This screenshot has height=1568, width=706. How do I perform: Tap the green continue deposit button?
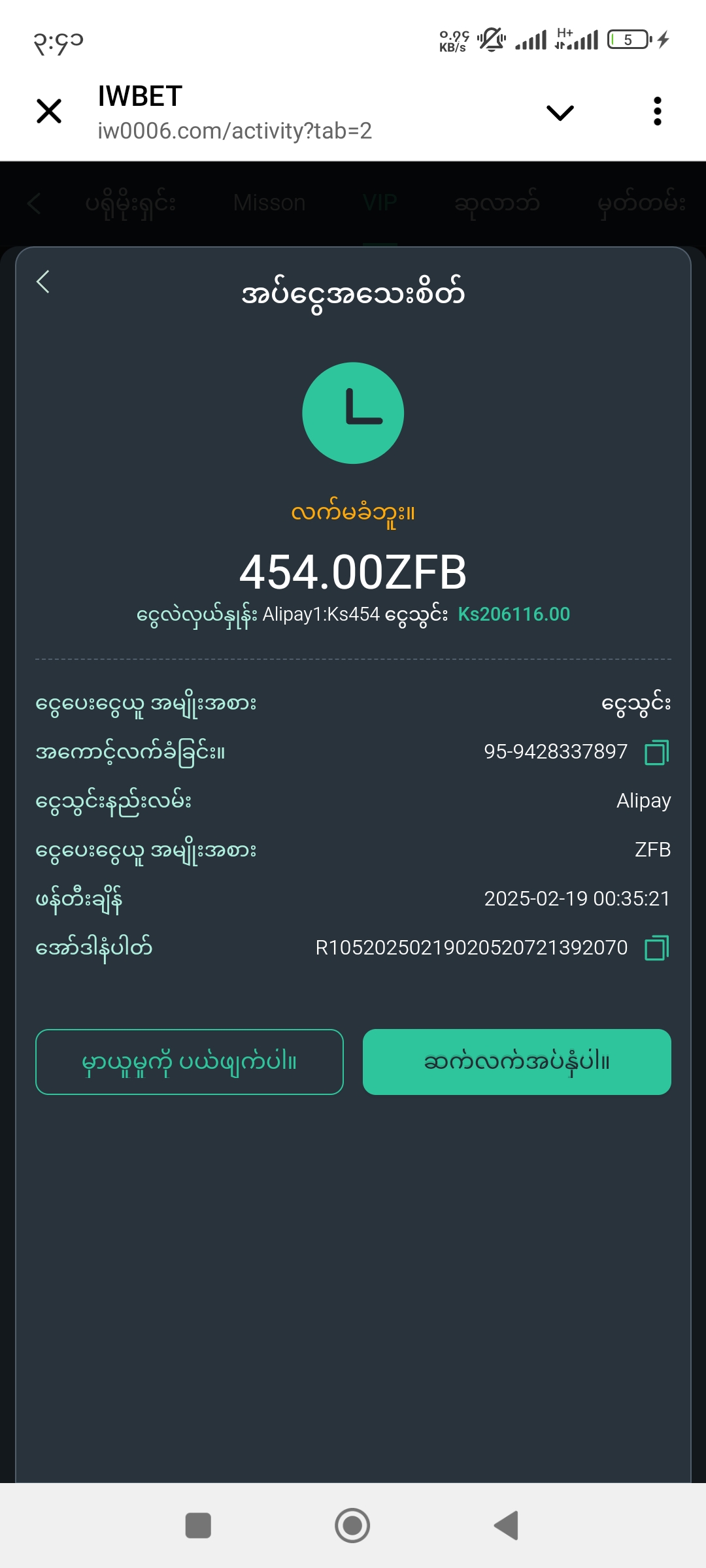pyautogui.click(x=516, y=1062)
